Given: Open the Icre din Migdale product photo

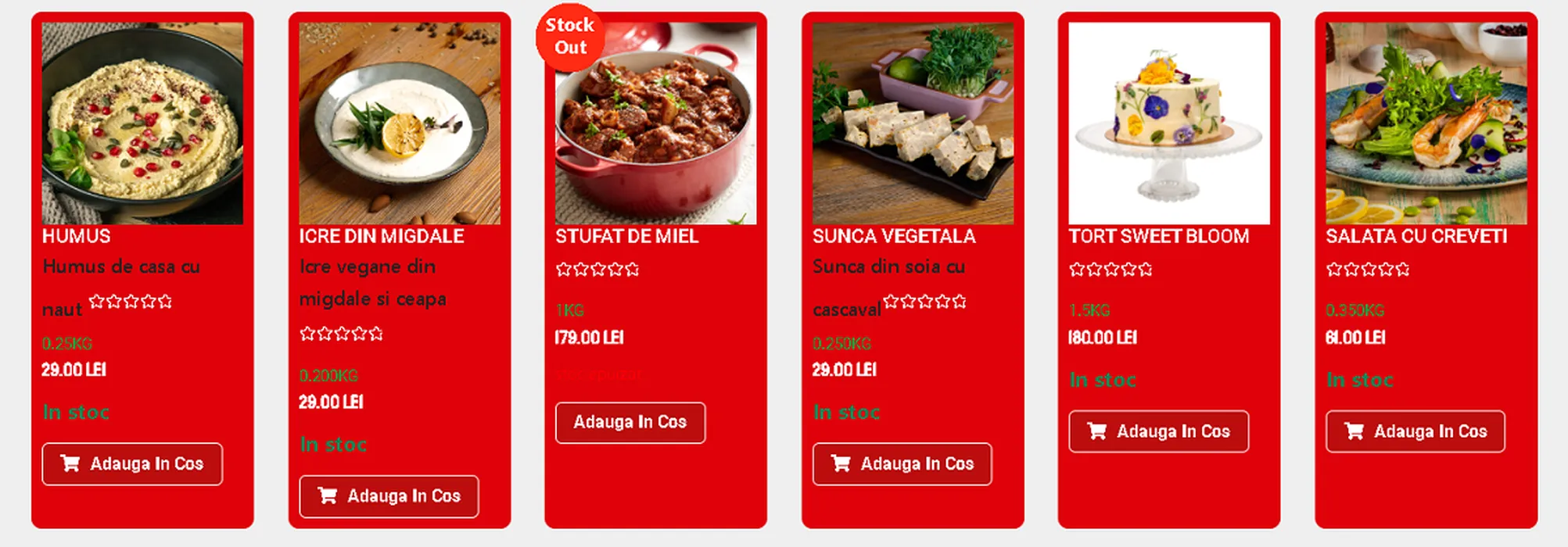Looking at the screenshot, I should point(399,123).
